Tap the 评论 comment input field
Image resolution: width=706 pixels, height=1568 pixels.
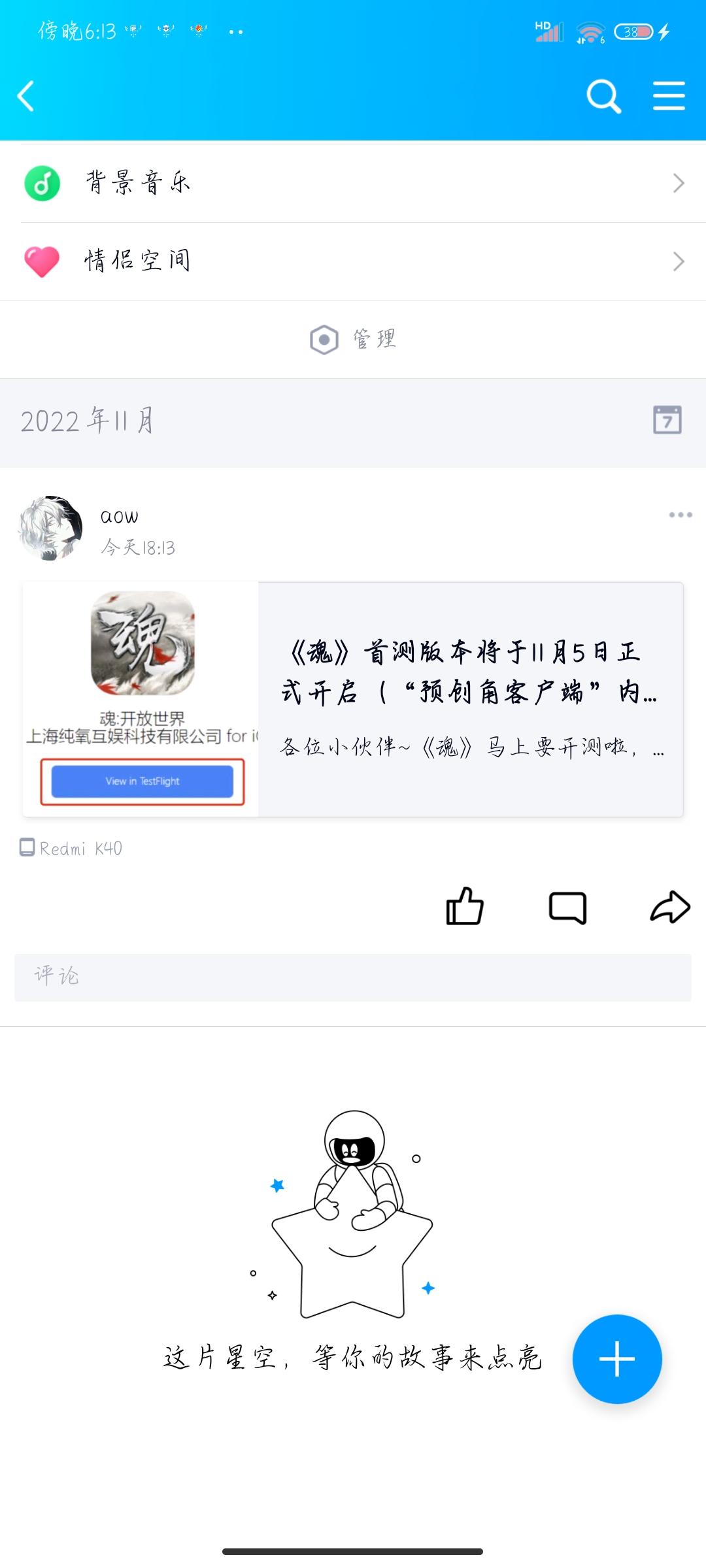tap(353, 975)
